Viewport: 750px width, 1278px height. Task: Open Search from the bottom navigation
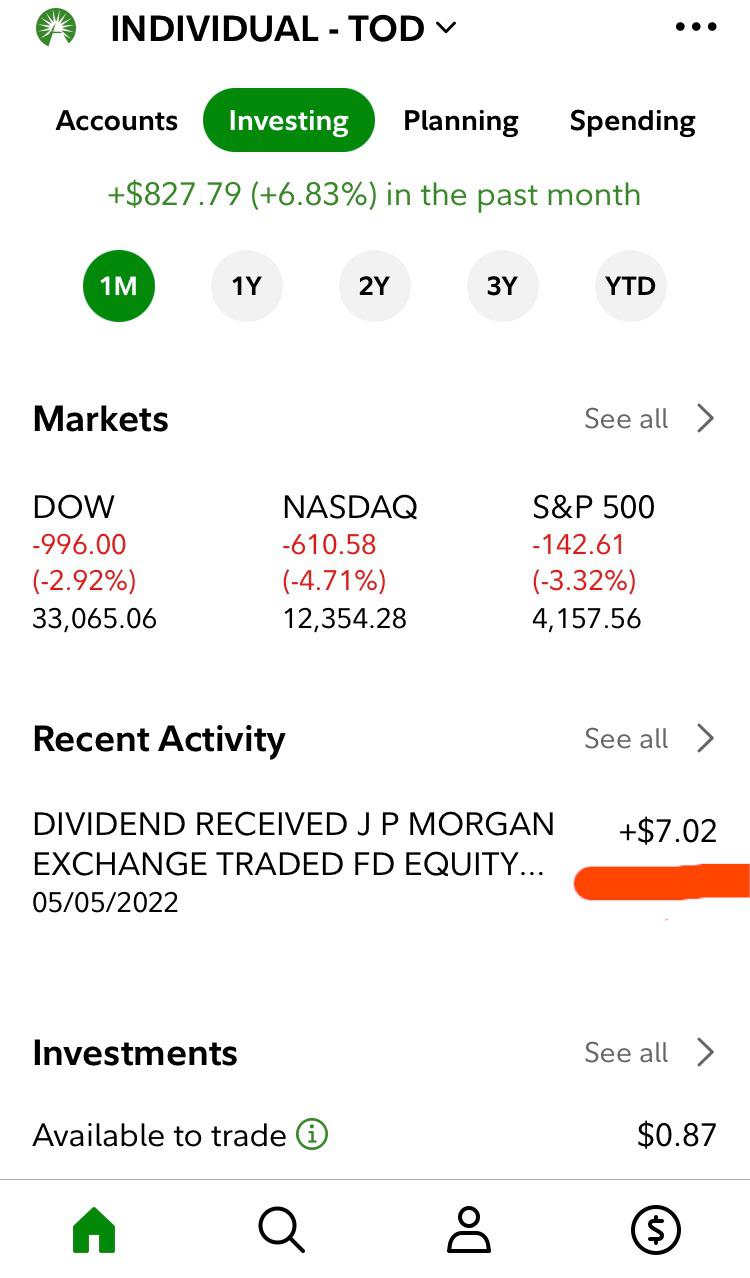[x=281, y=1229]
